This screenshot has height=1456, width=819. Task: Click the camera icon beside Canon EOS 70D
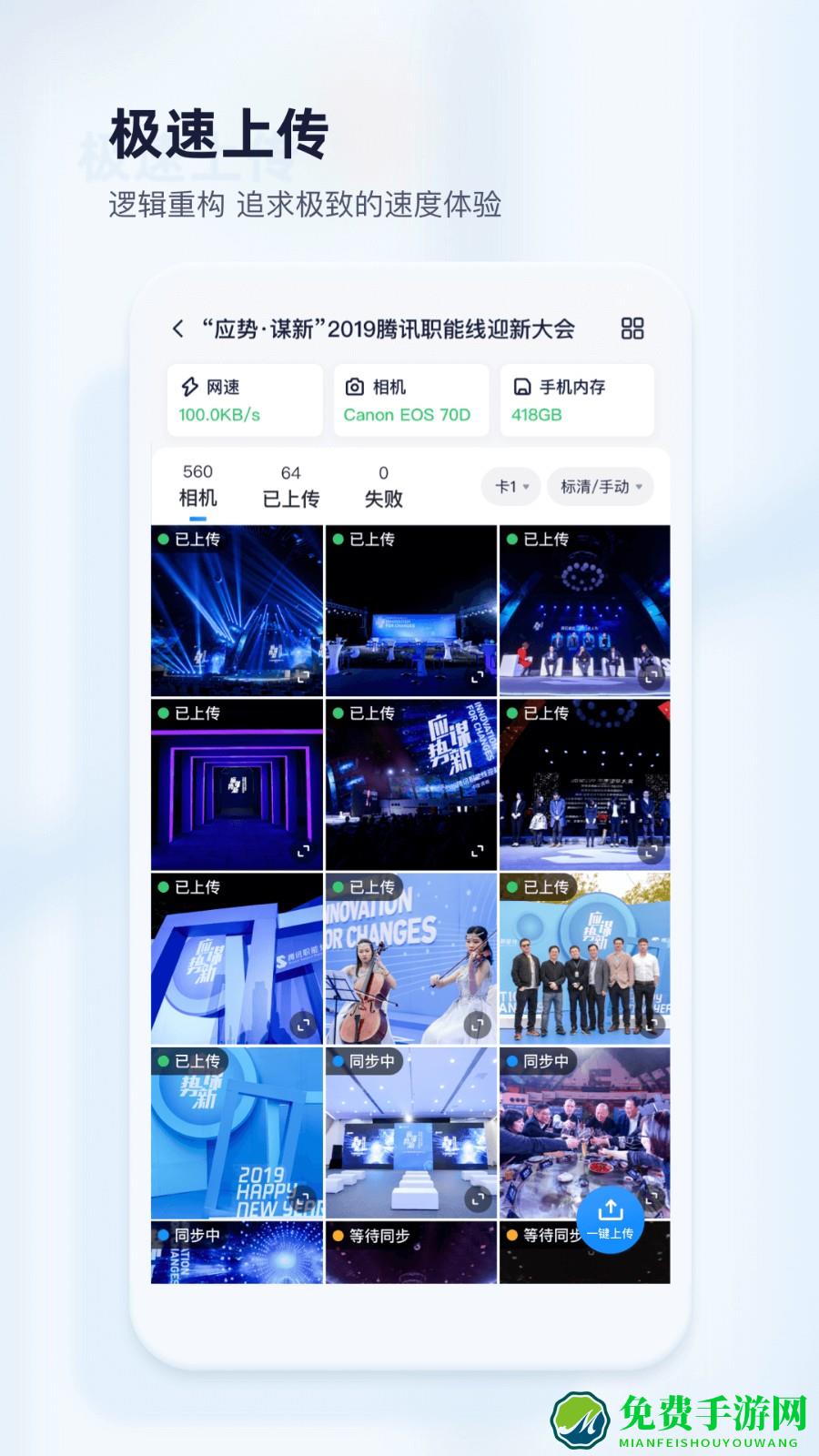coord(354,386)
